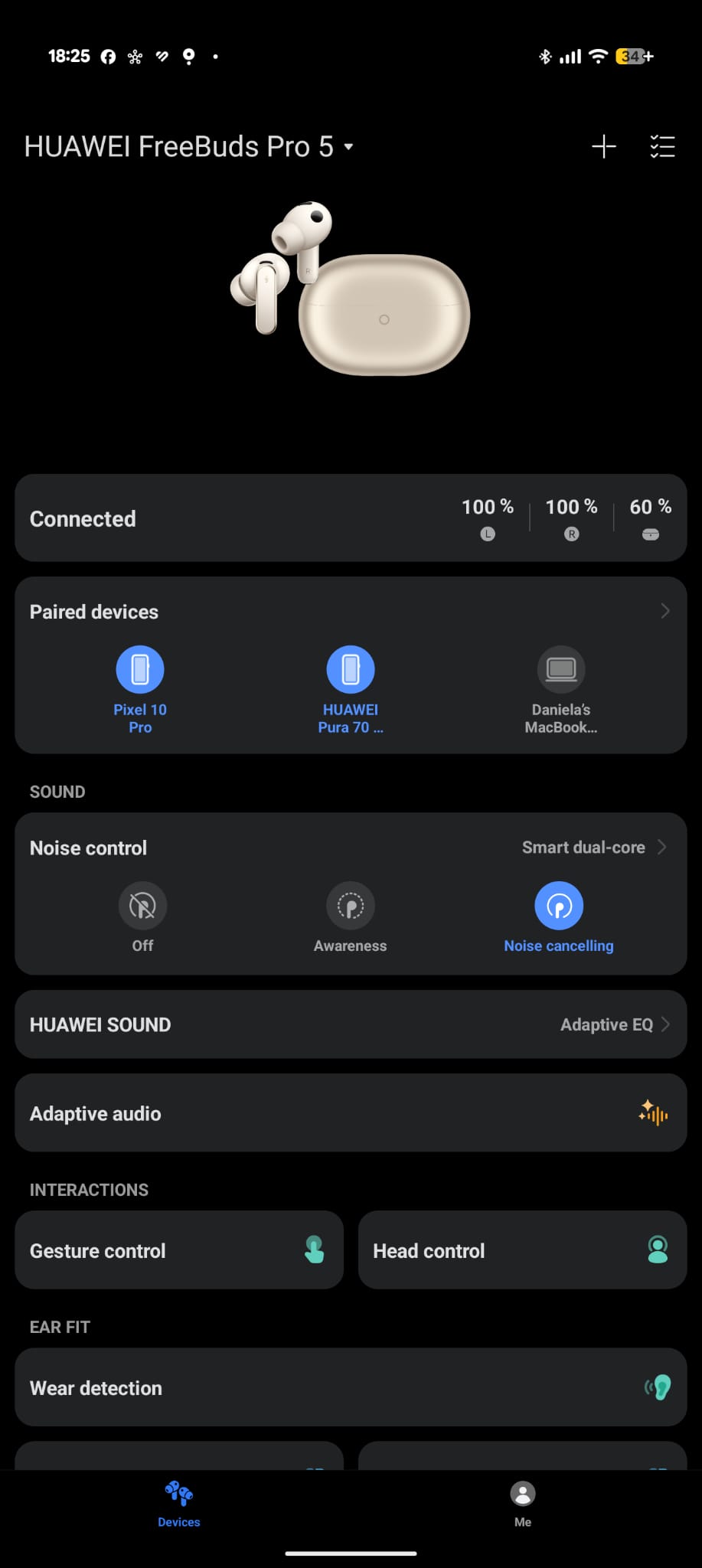Image resolution: width=702 pixels, height=1568 pixels.
Task: Select Noise cancelling mode
Action: (x=559, y=906)
